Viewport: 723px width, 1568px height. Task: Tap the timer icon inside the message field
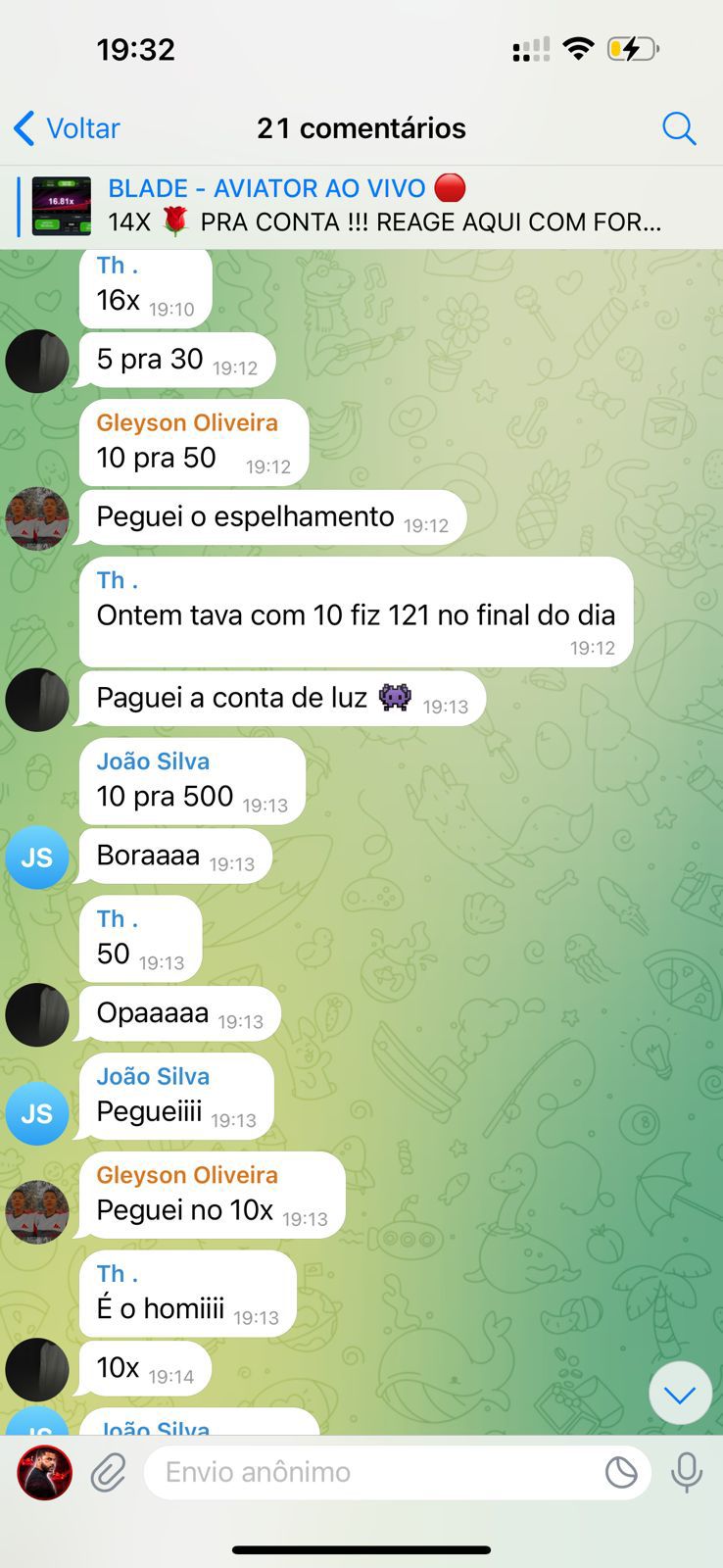(x=618, y=1471)
